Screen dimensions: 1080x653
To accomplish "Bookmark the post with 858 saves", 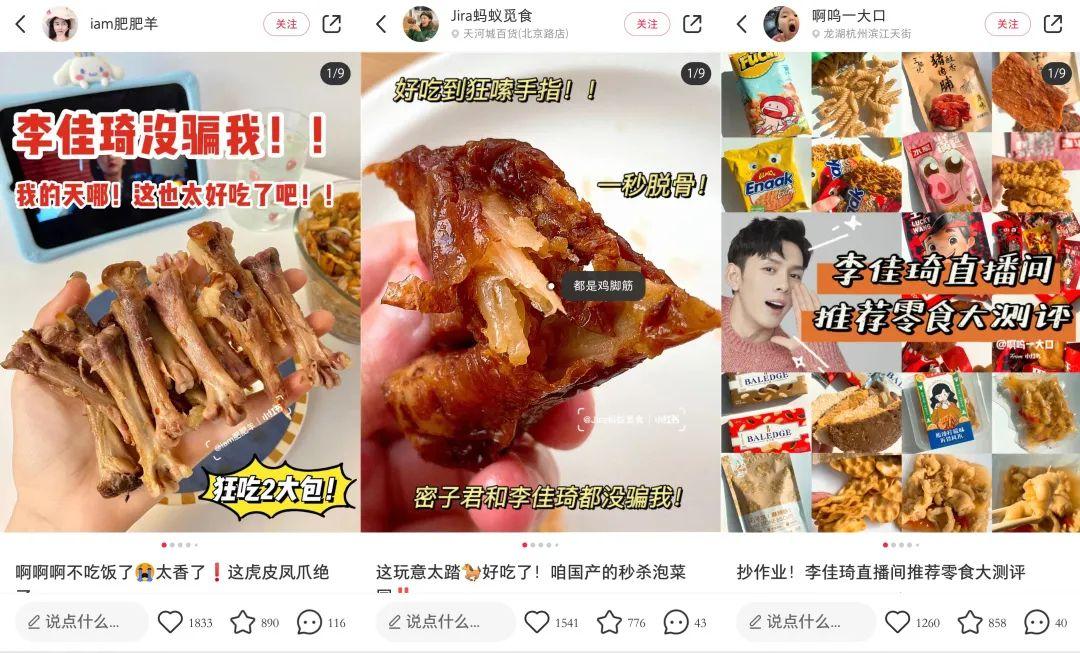I will [x=970, y=622].
